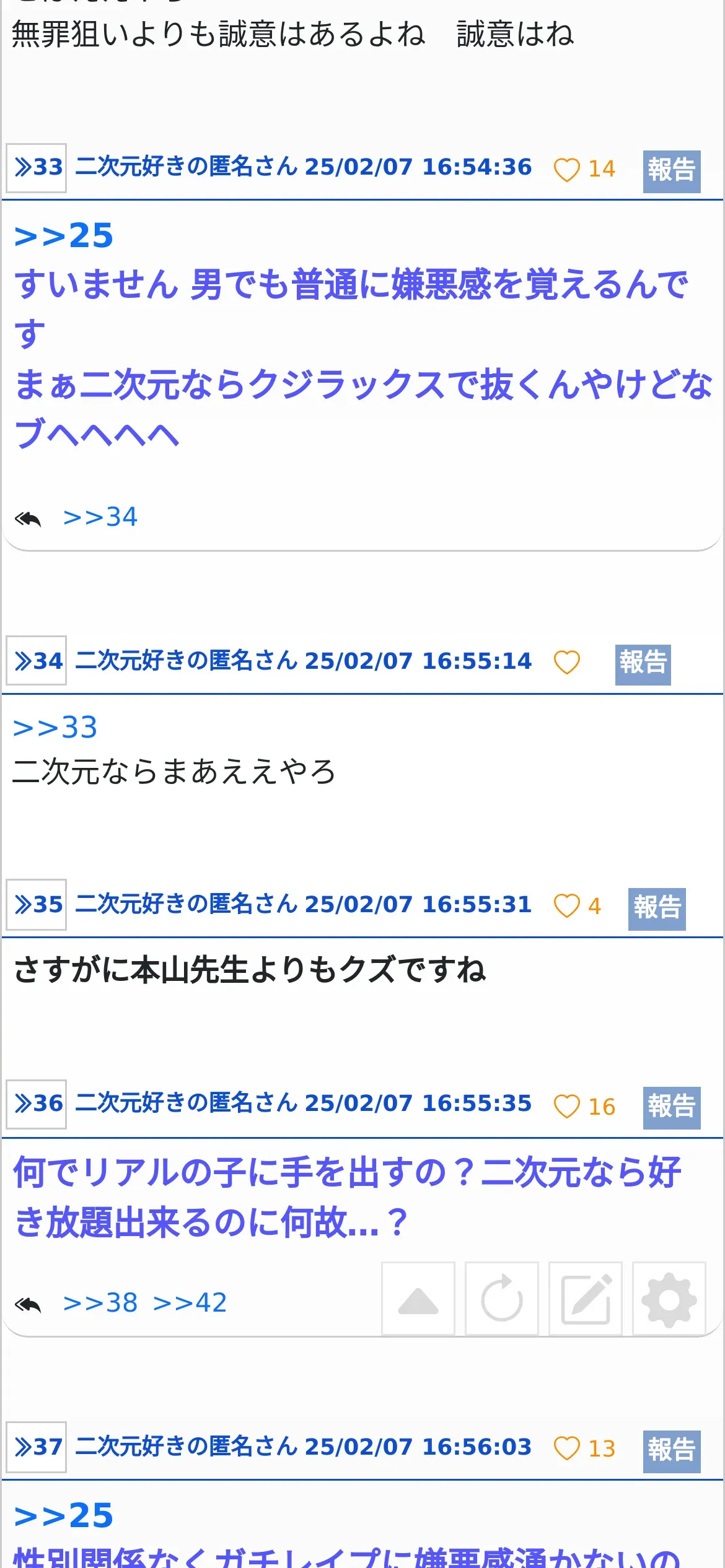Tap post number 34 anchor
Screen dimensions: 725x1568
point(37,661)
